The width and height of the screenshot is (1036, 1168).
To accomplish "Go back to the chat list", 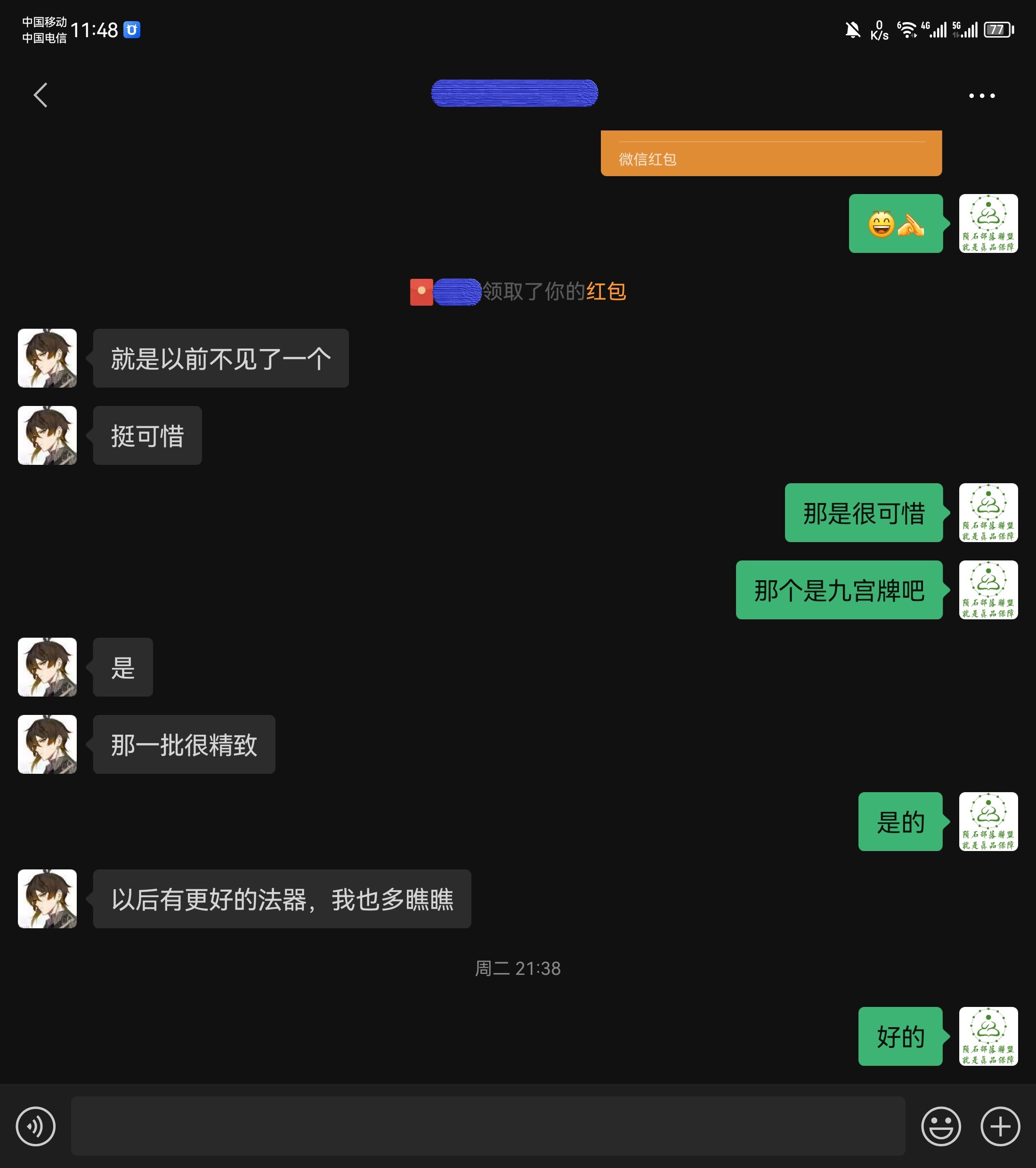I will 40,95.
